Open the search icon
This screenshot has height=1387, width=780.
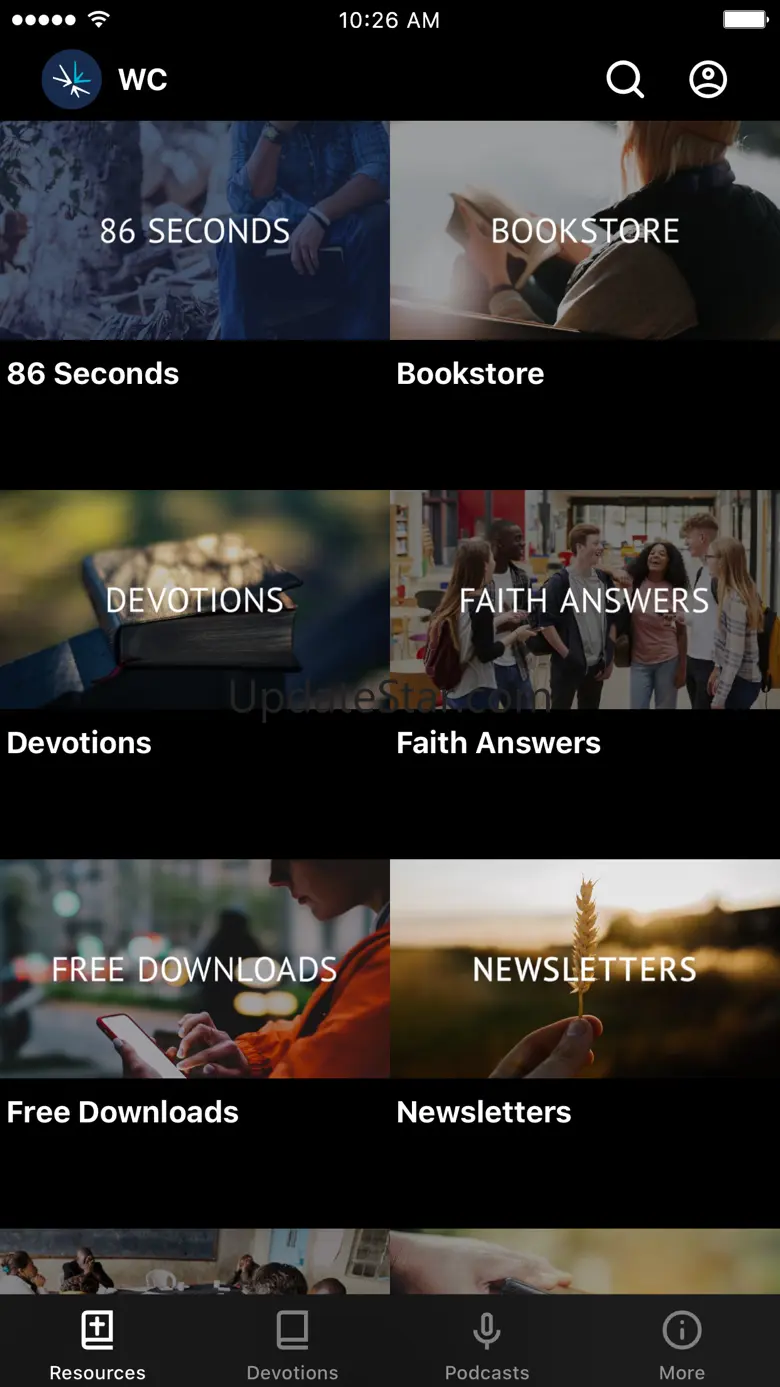click(625, 80)
